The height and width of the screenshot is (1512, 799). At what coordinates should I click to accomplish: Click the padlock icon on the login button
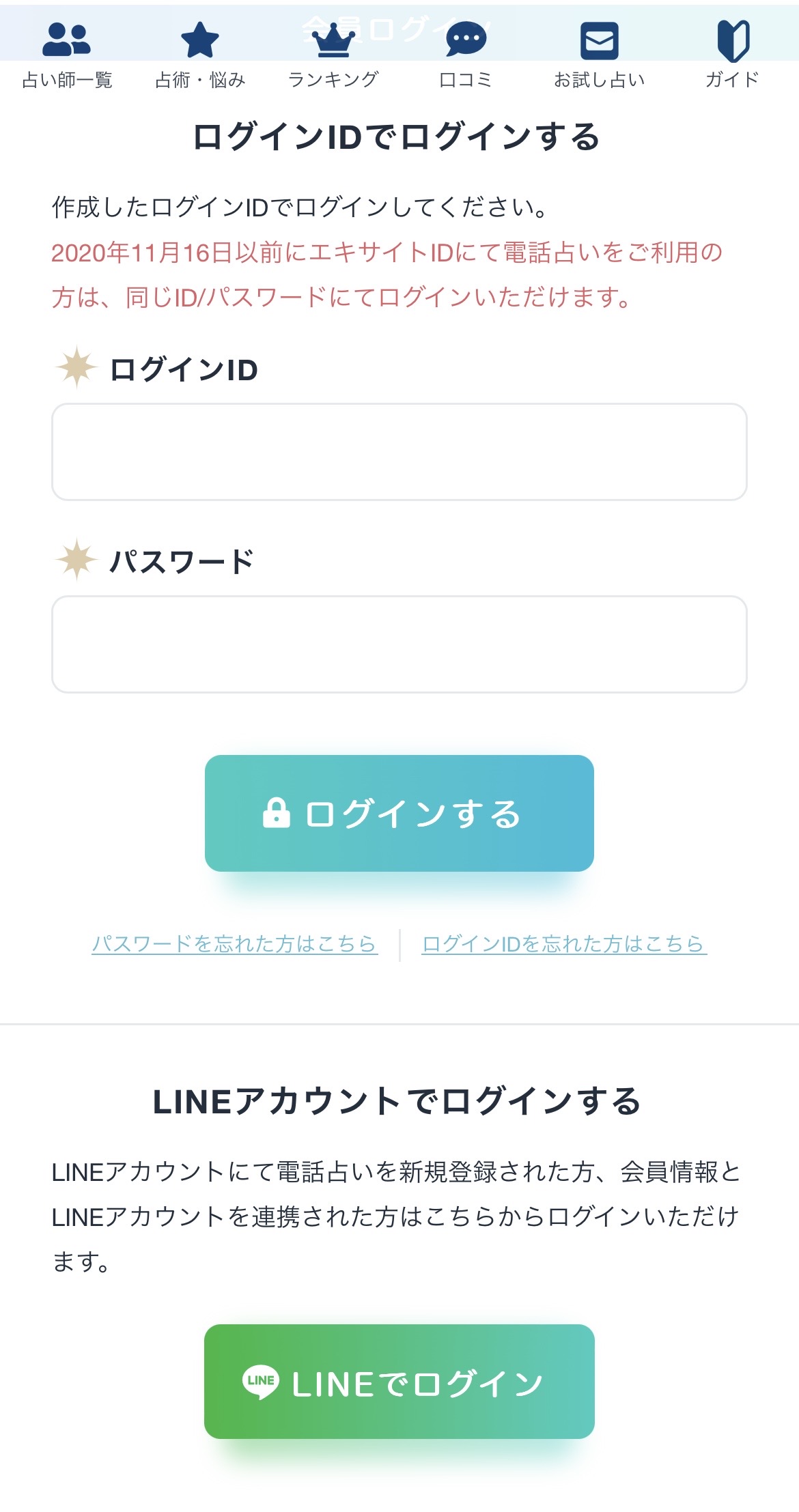point(276,814)
